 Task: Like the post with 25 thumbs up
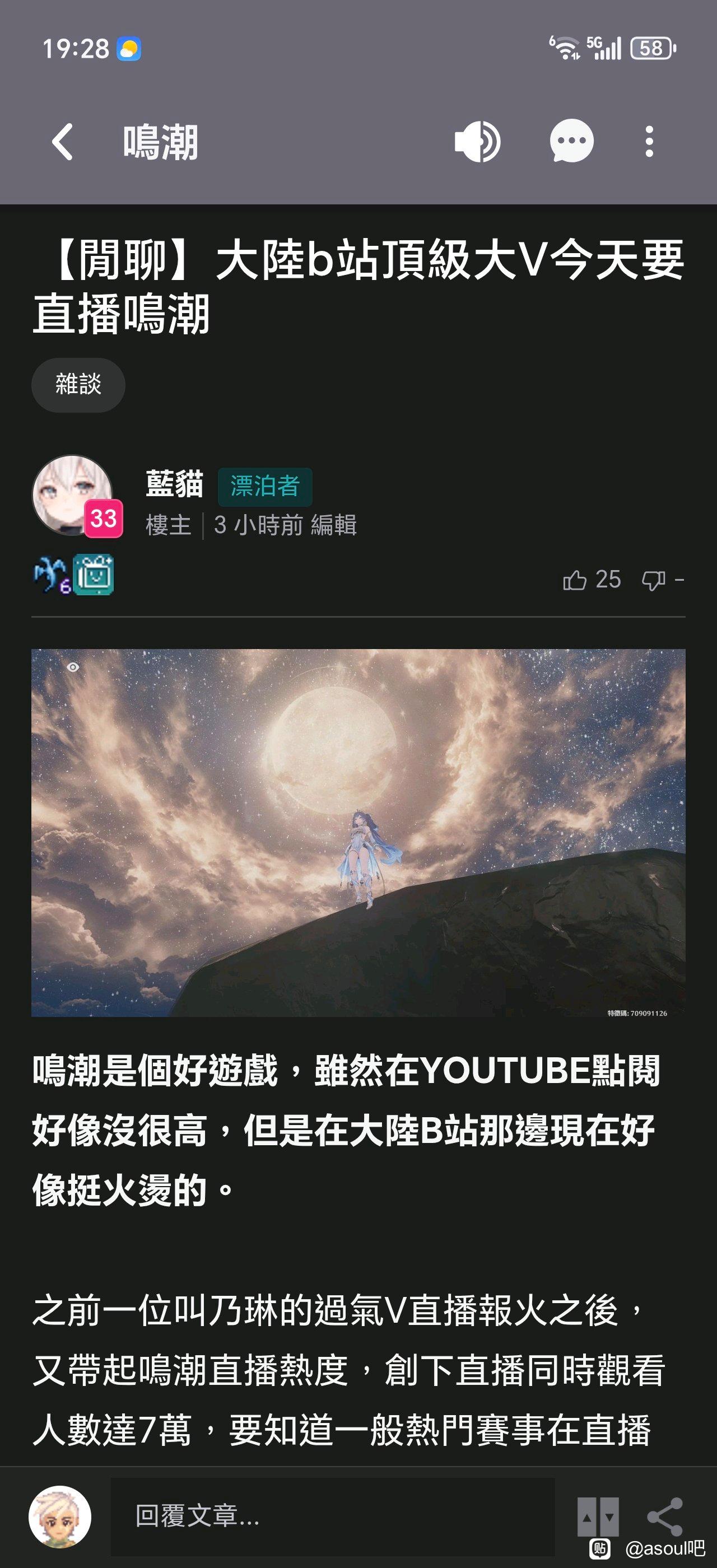click(575, 580)
